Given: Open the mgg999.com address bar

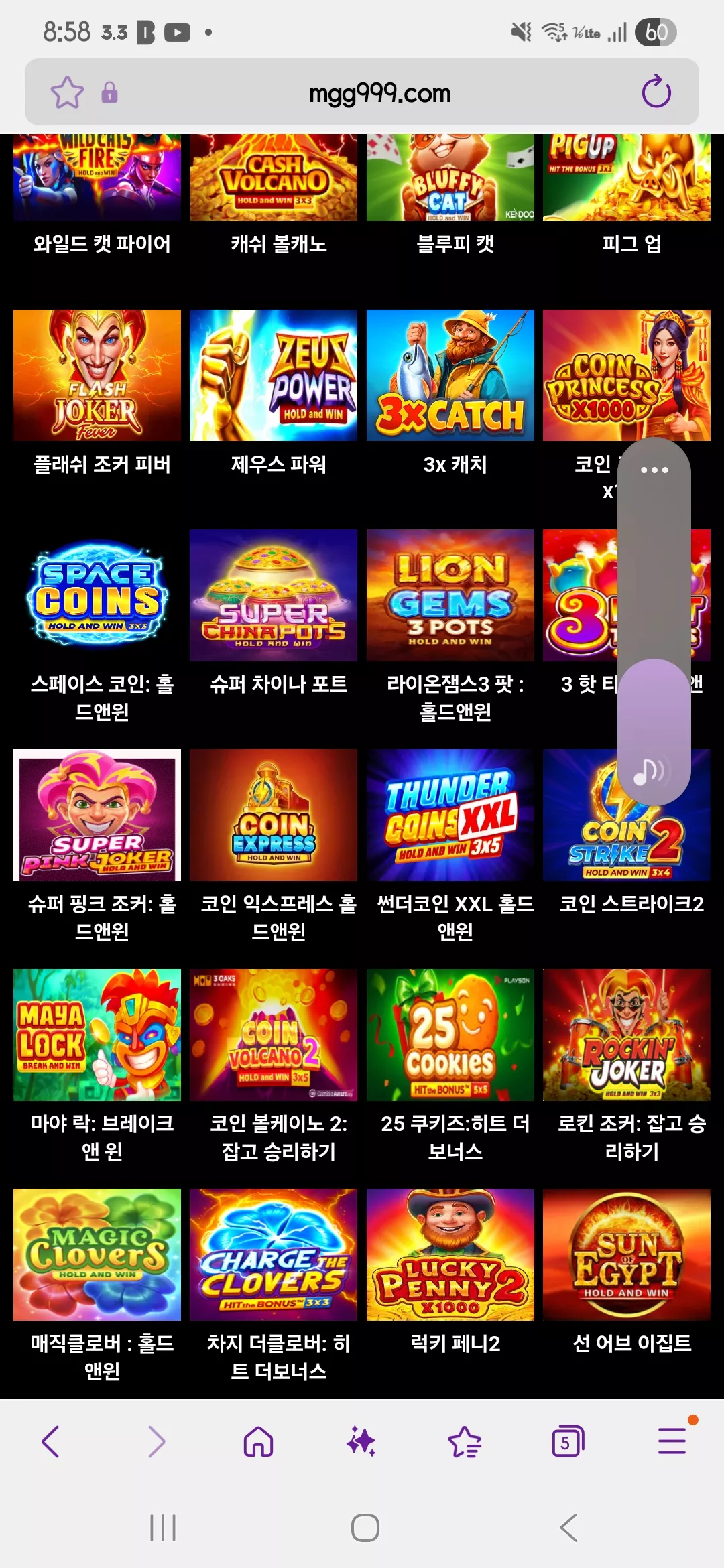Looking at the screenshot, I should coord(379,93).
